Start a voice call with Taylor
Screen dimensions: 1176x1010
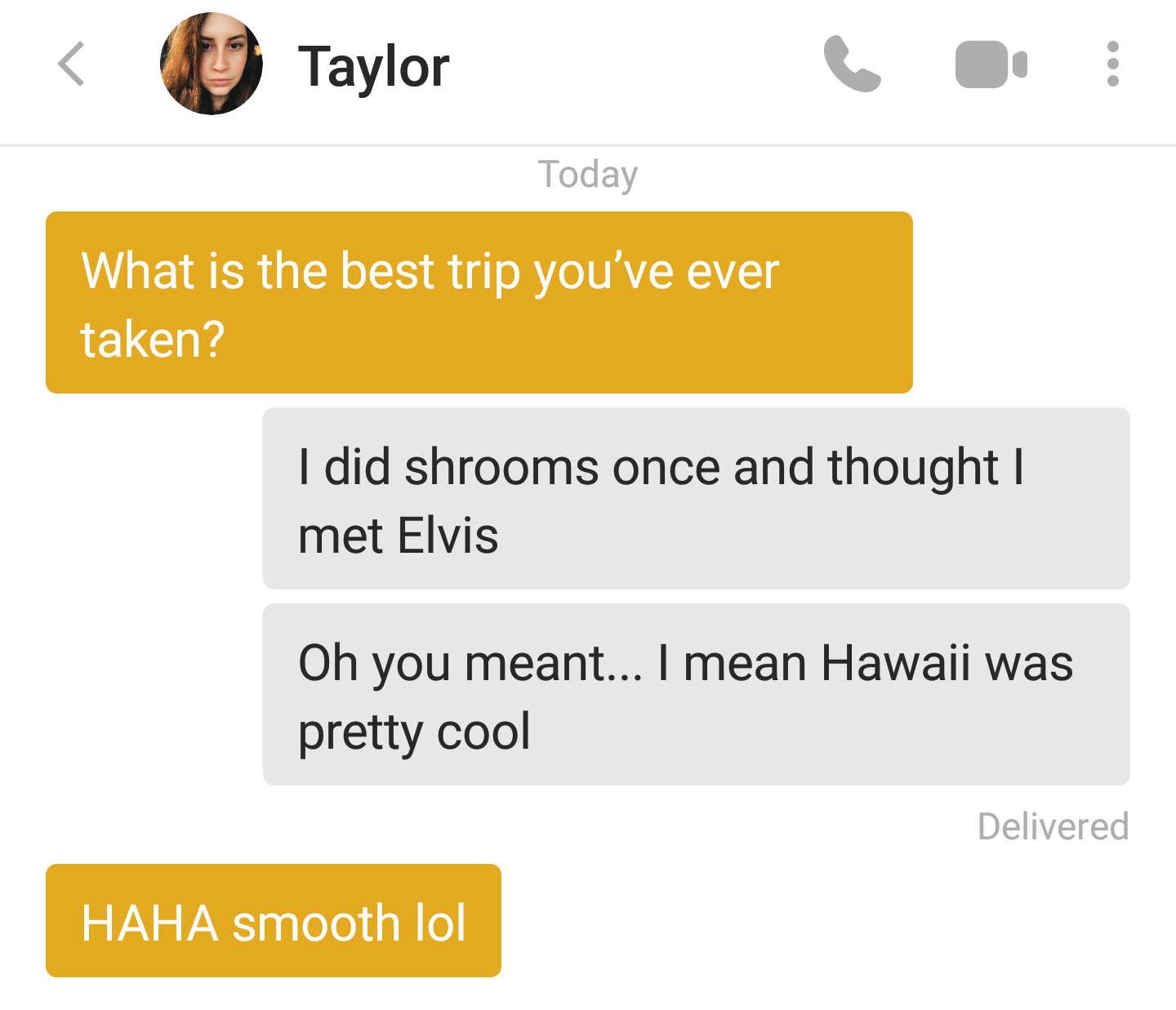tap(852, 64)
